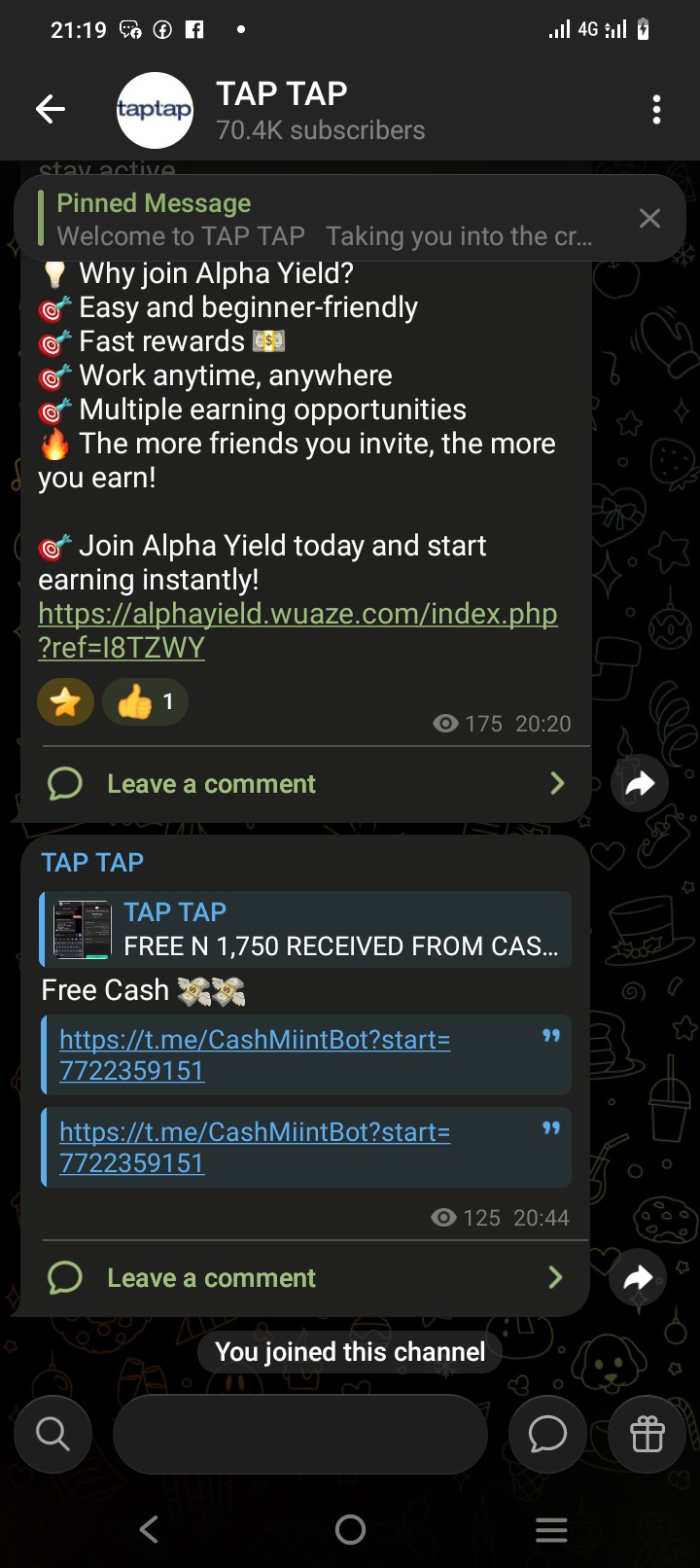The width and height of the screenshot is (700, 1568).
Task: Open the second CashMiintBot link
Action: point(255,1147)
